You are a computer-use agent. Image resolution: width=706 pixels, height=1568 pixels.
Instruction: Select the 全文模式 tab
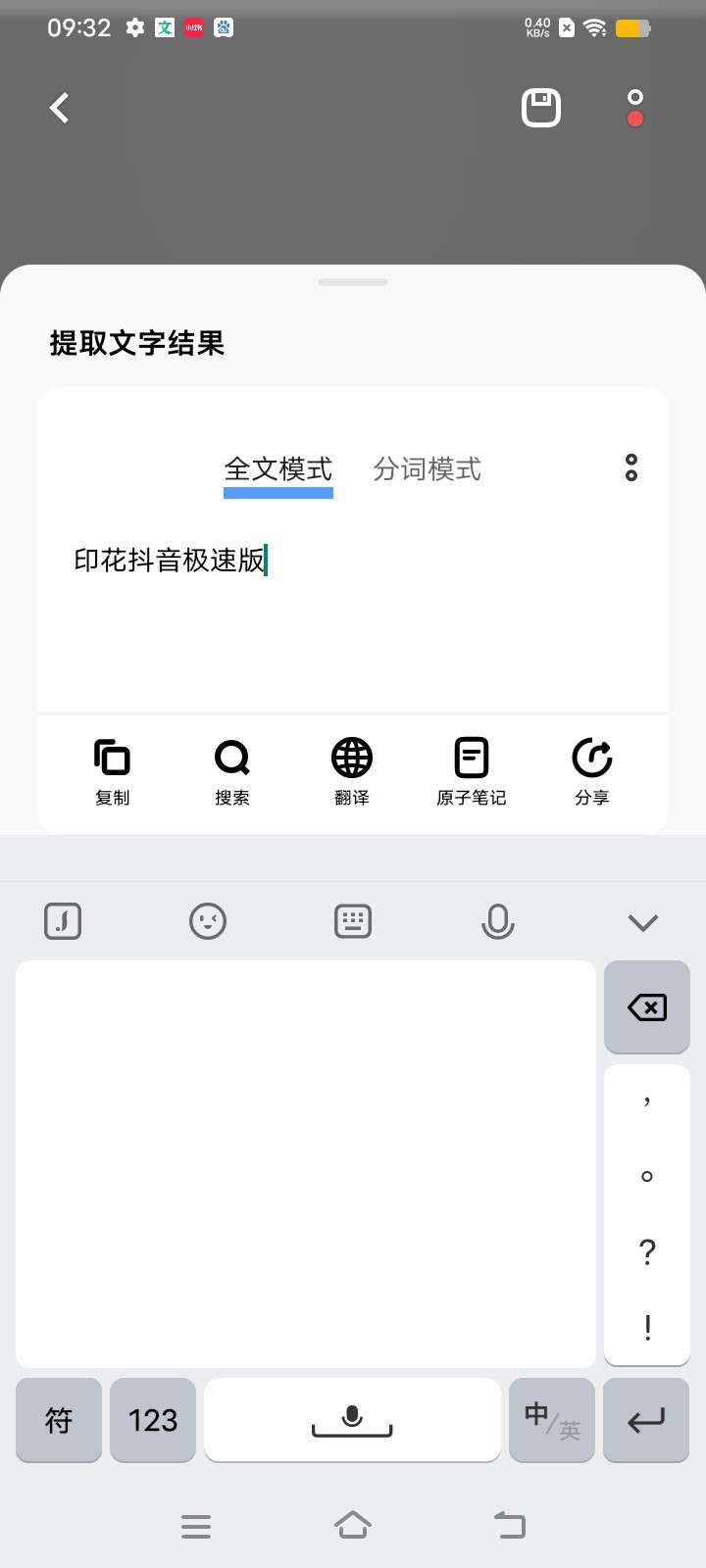pos(278,469)
